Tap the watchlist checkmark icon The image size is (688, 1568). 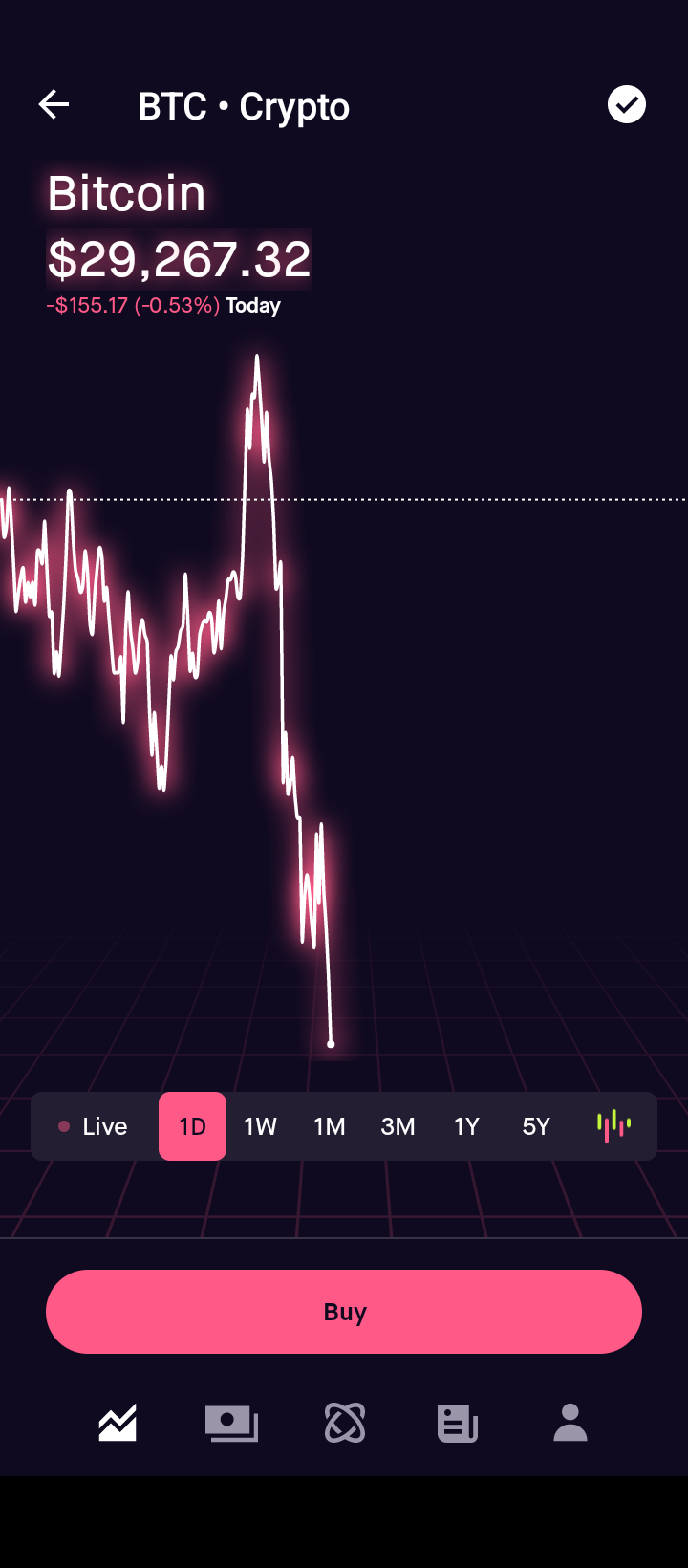[x=627, y=104]
